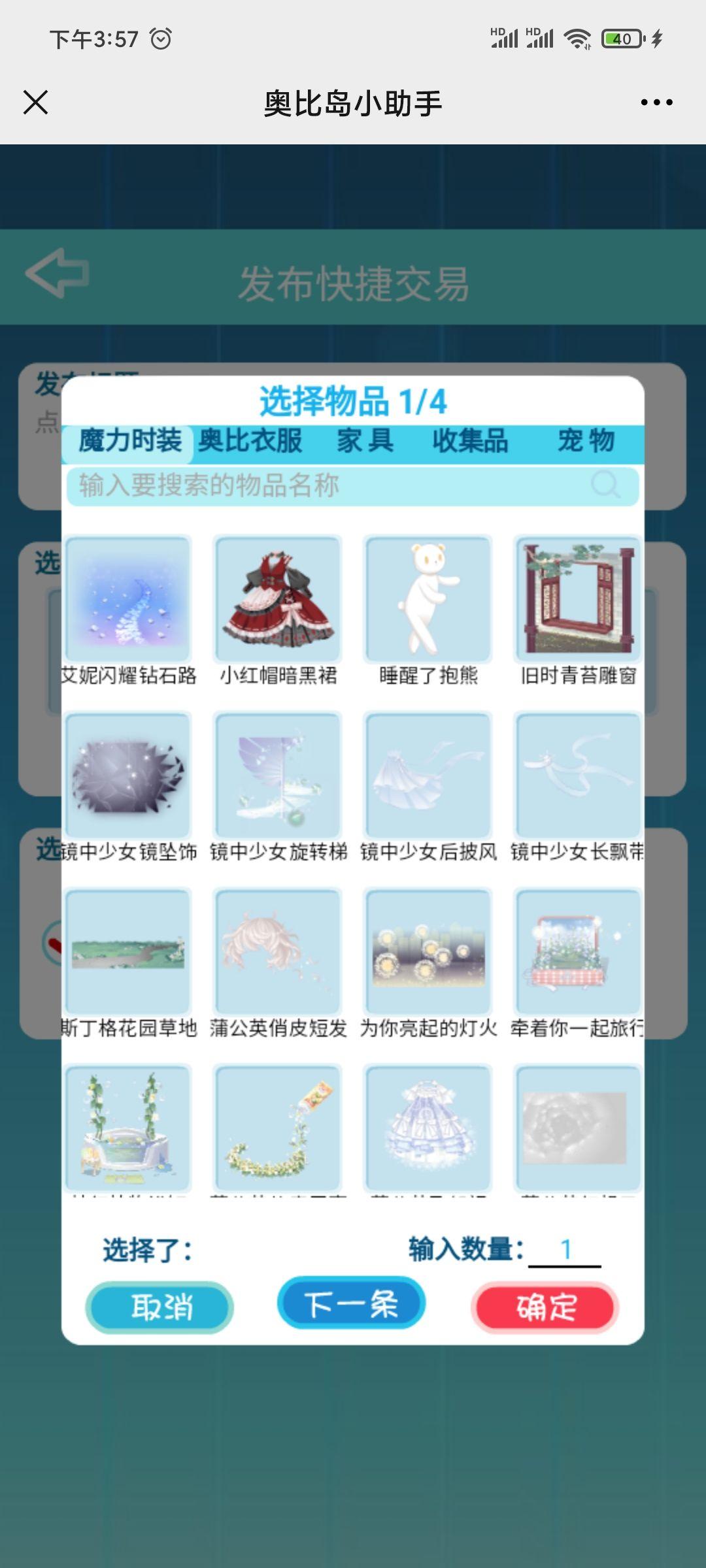Switch to the 宠物 tab
This screenshot has height=1568, width=706.
pyautogui.click(x=586, y=441)
